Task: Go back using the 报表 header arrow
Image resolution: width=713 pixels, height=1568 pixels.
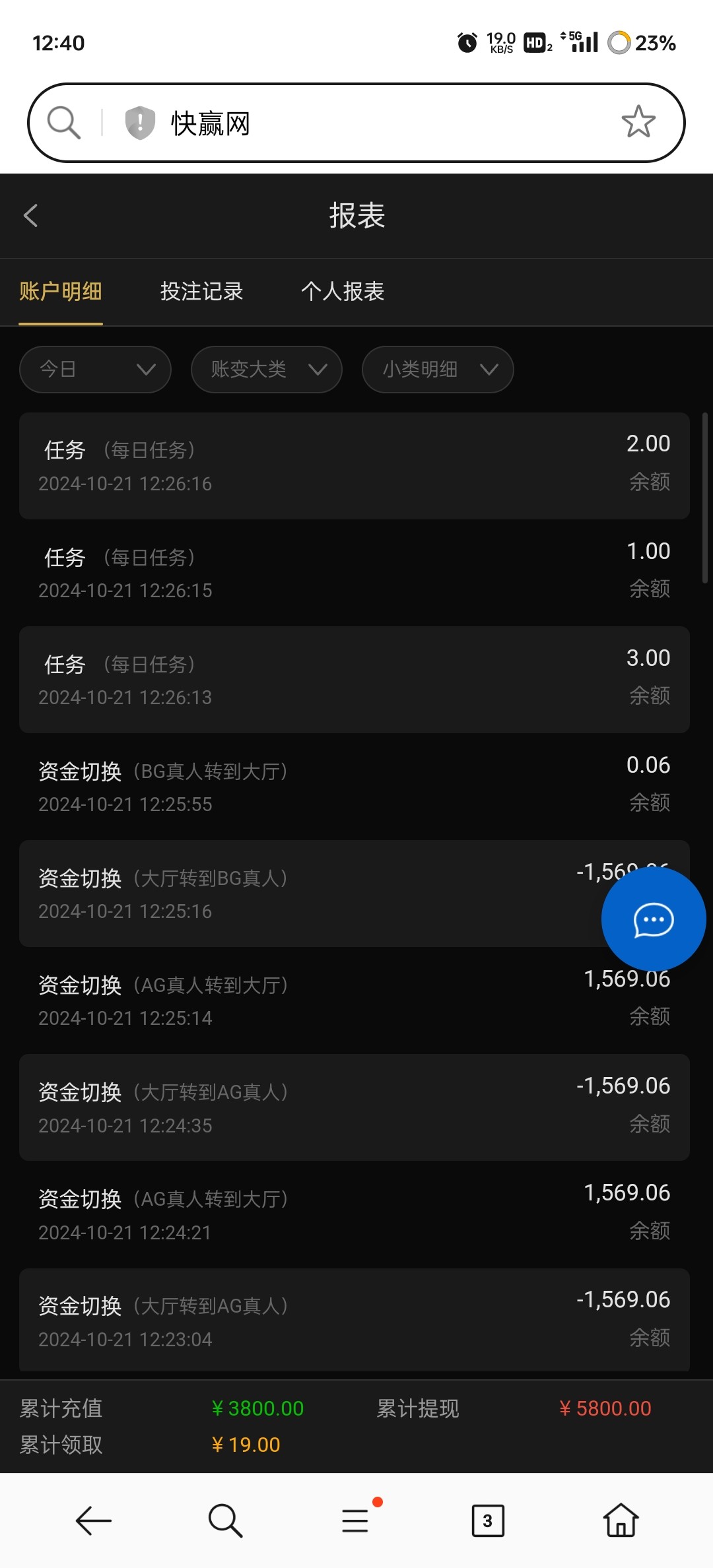Action: point(30,215)
